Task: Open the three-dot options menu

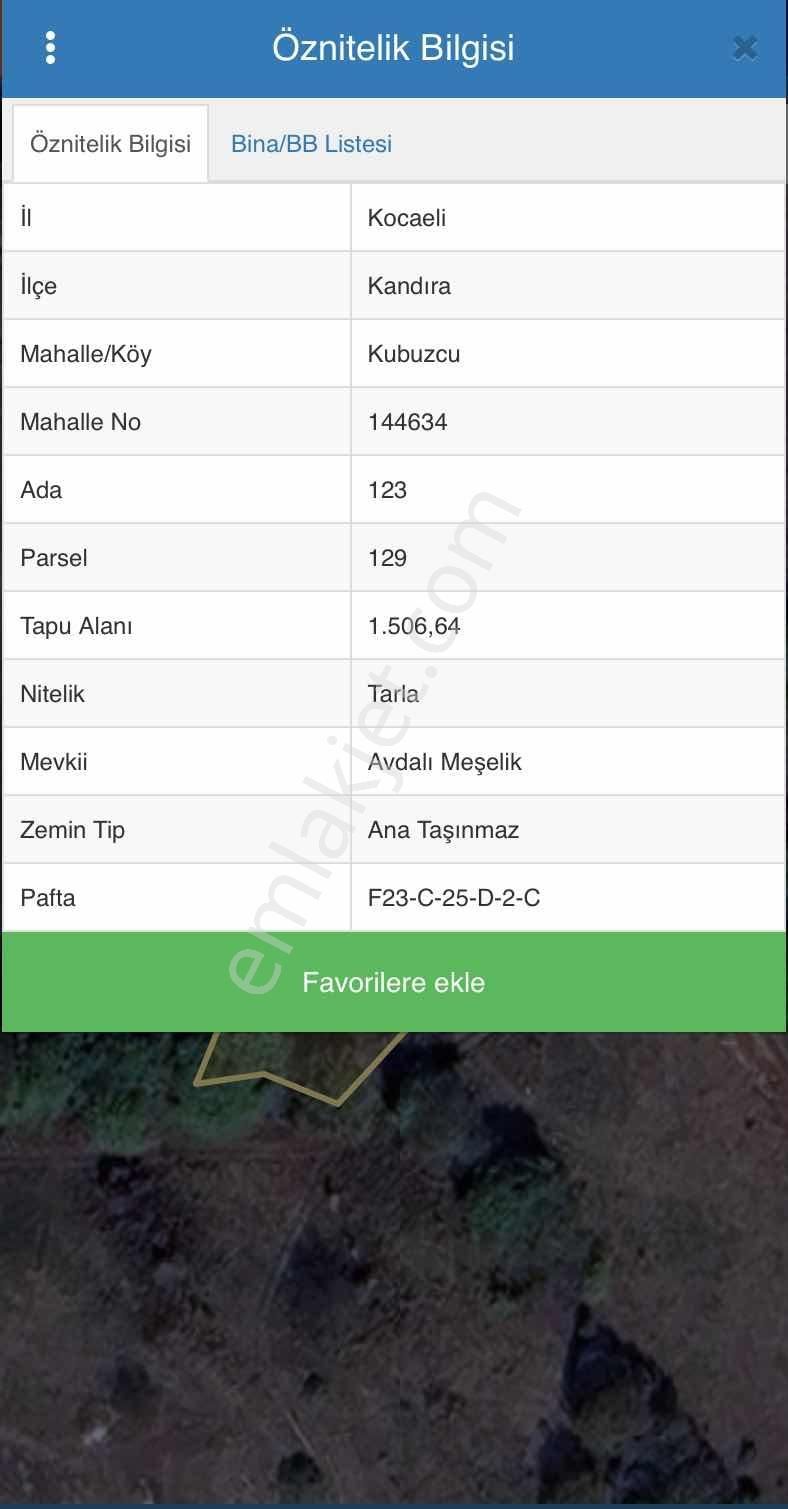Action: point(50,46)
